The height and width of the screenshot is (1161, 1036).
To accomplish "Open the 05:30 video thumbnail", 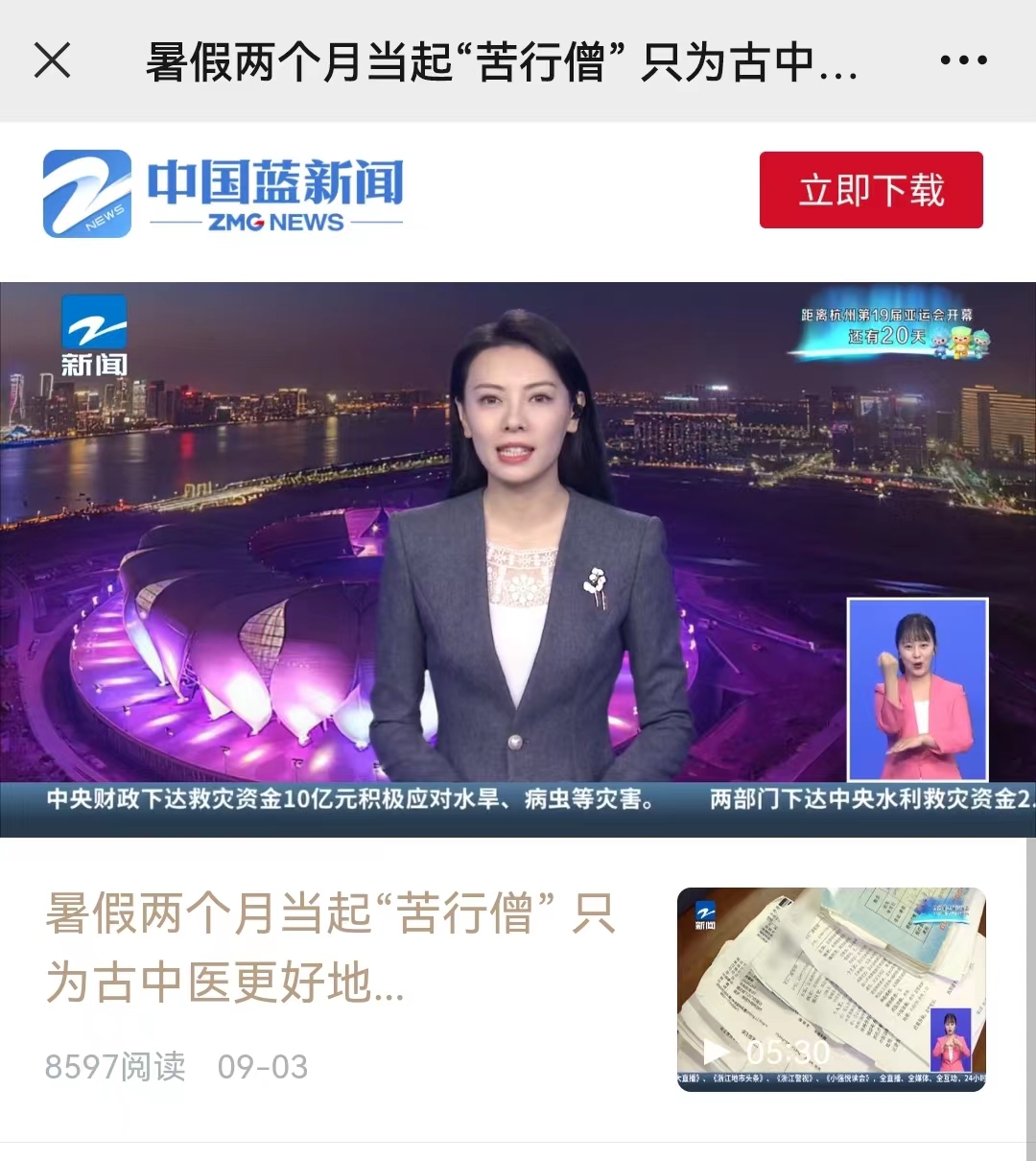I will [831, 989].
